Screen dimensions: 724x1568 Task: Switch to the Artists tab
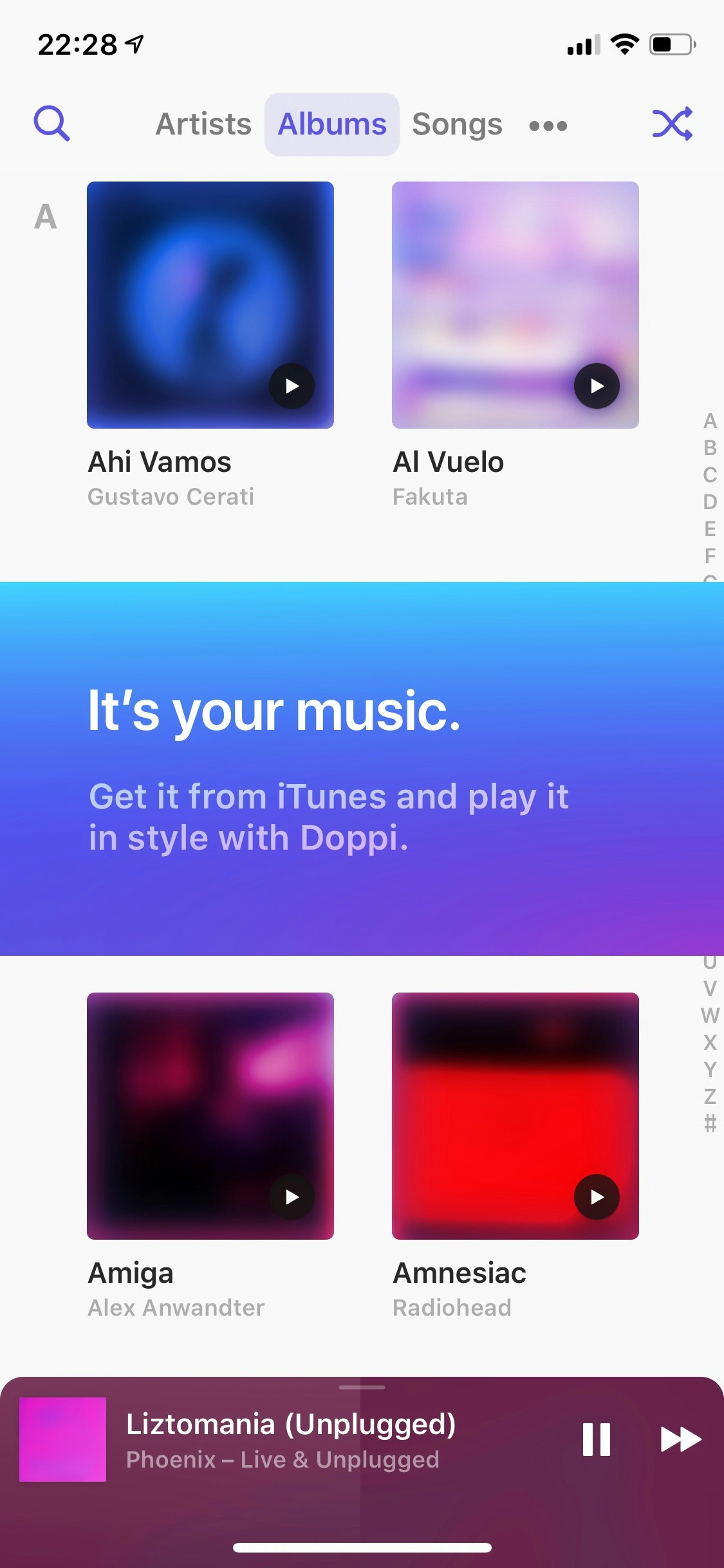click(x=203, y=124)
